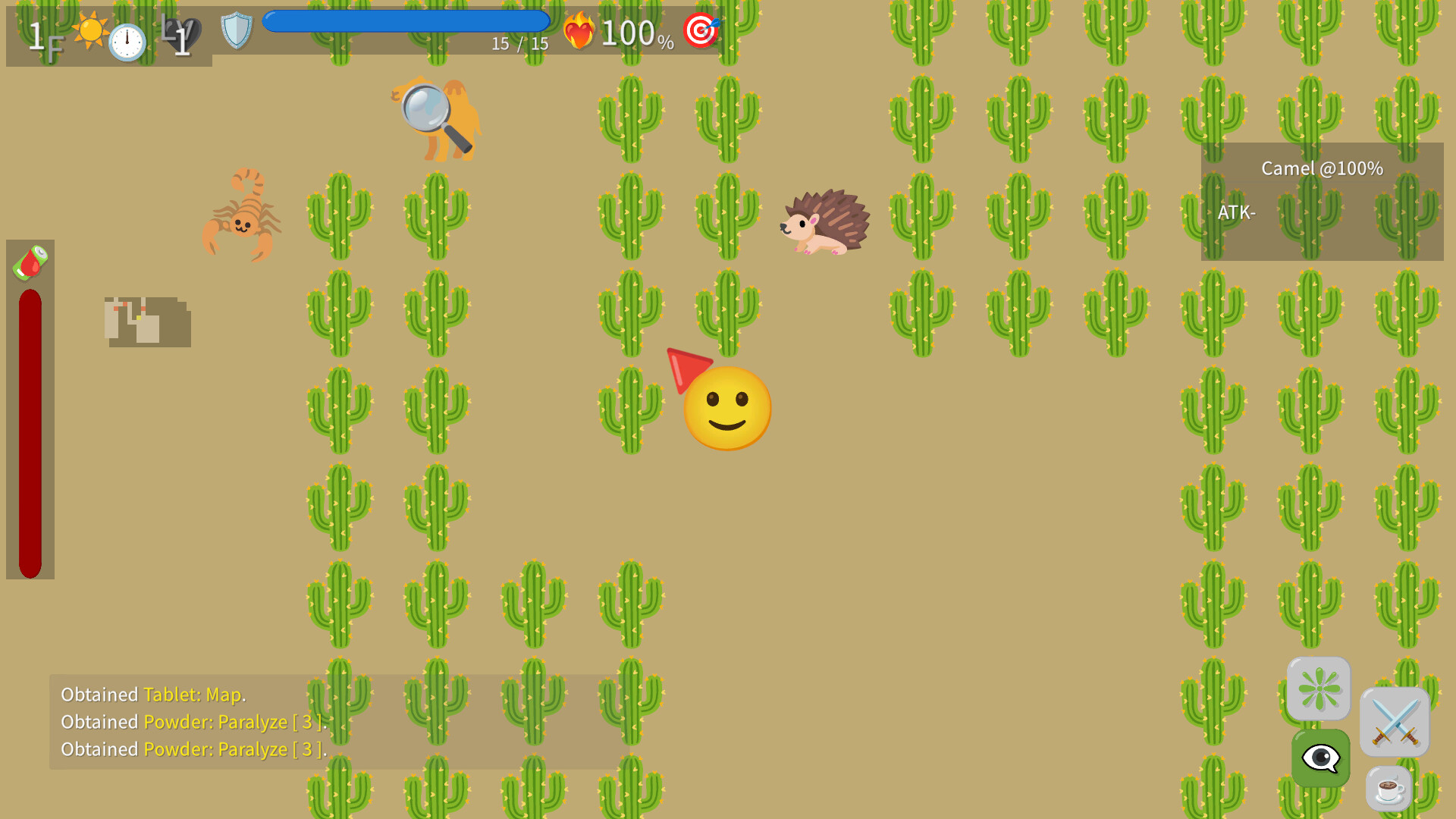
Task: Toggle the eye look mode button
Action: pyautogui.click(x=1320, y=758)
